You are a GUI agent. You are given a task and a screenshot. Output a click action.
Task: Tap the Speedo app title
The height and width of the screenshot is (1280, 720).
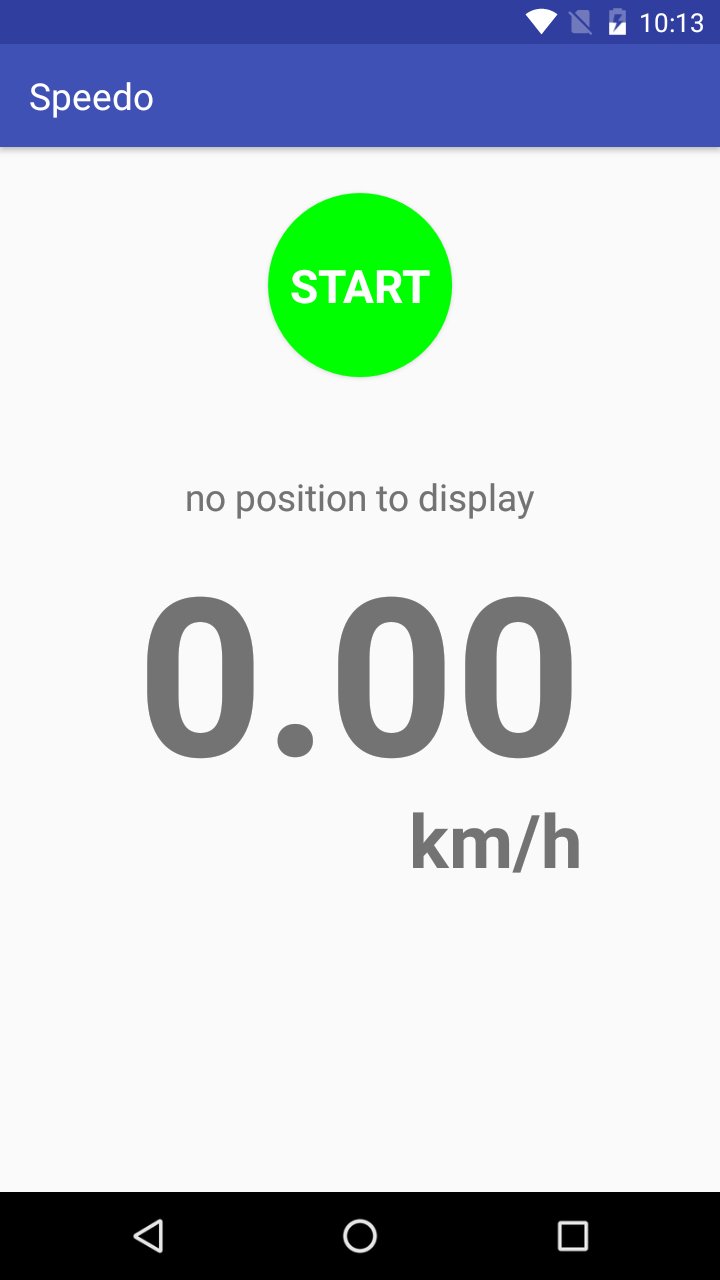92,96
